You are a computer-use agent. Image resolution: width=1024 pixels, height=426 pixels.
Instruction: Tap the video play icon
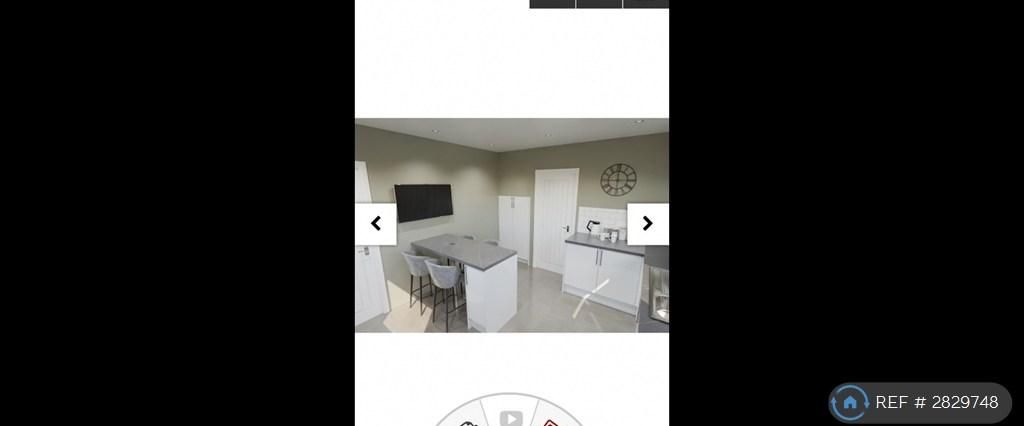click(511, 418)
